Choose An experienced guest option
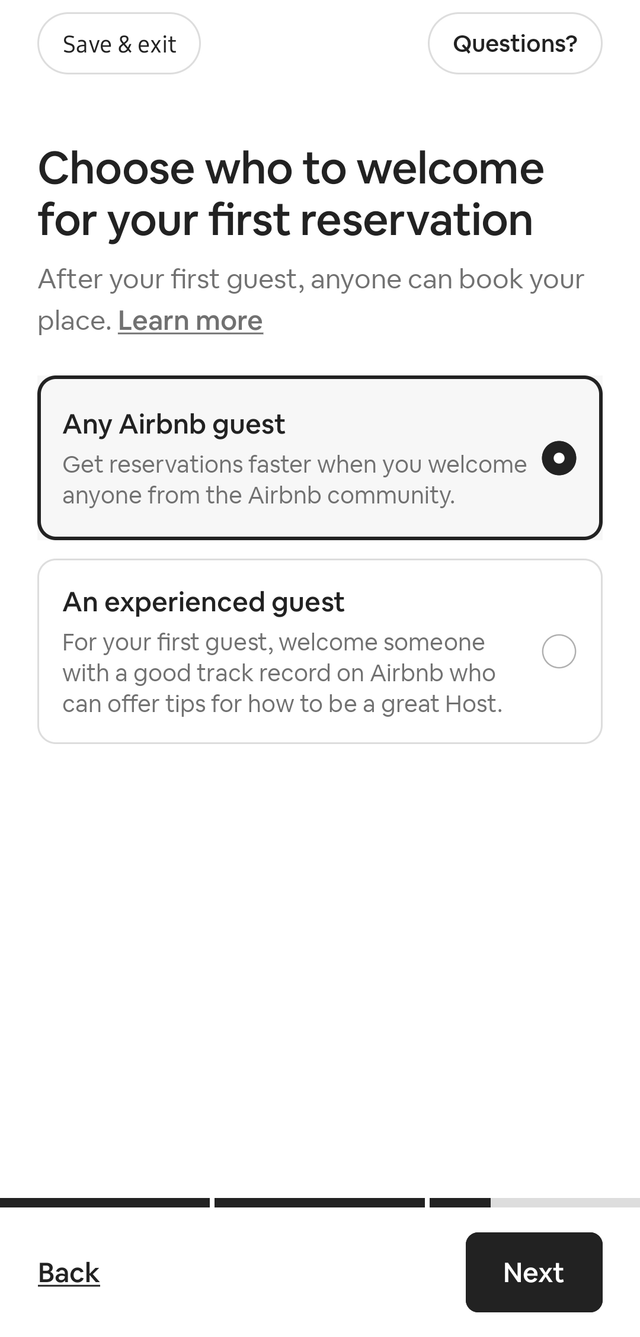This screenshot has width=640, height=1337. 320,651
